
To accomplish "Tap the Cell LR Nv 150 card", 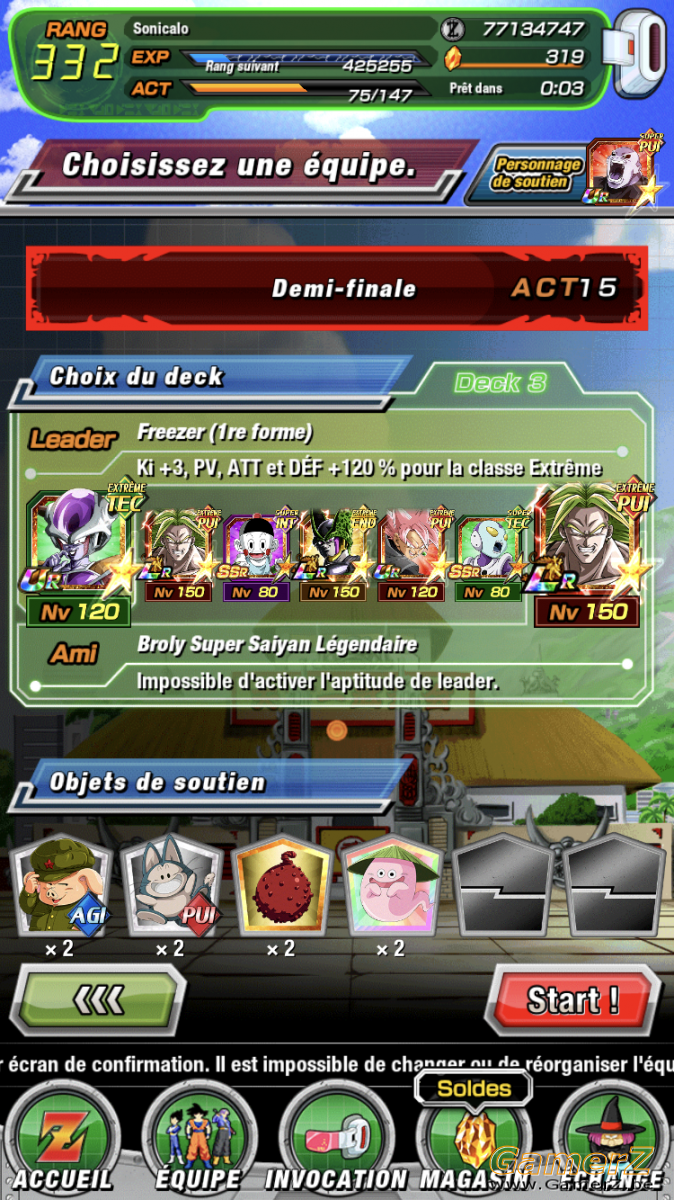I will [x=334, y=556].
